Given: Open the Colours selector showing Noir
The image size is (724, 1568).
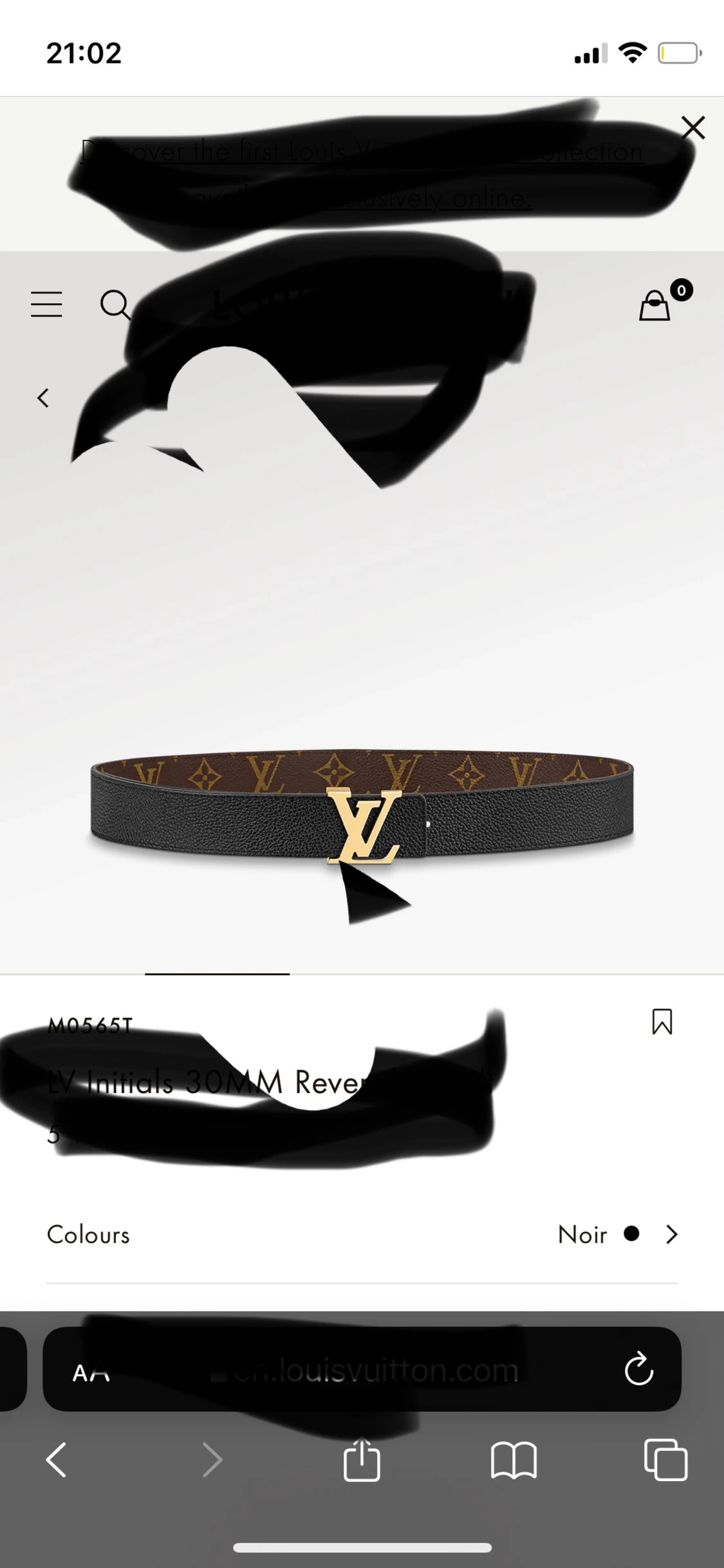Looking at the screenshot, I should [x=362, y=1235].
